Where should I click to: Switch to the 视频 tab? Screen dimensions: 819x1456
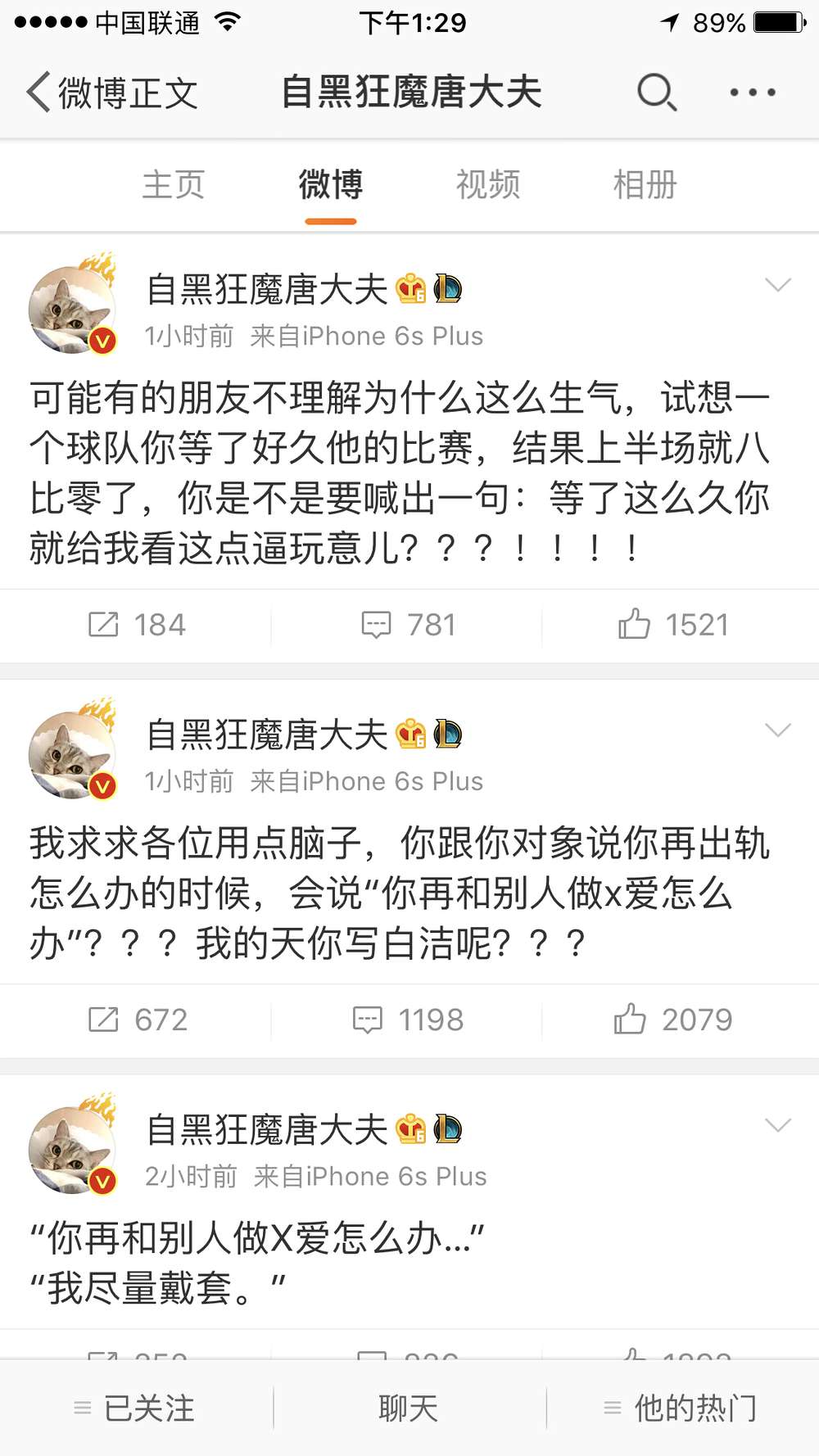point(487,185)
